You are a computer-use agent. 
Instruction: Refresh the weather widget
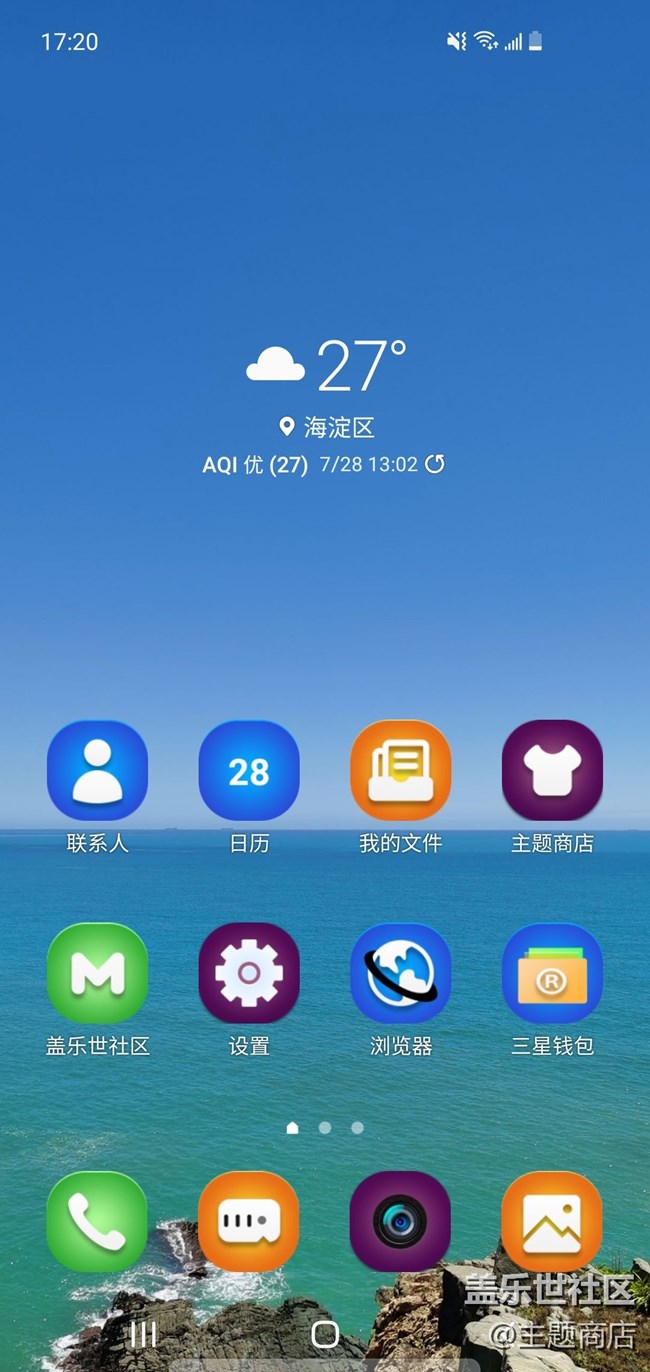tap(435, 464)
